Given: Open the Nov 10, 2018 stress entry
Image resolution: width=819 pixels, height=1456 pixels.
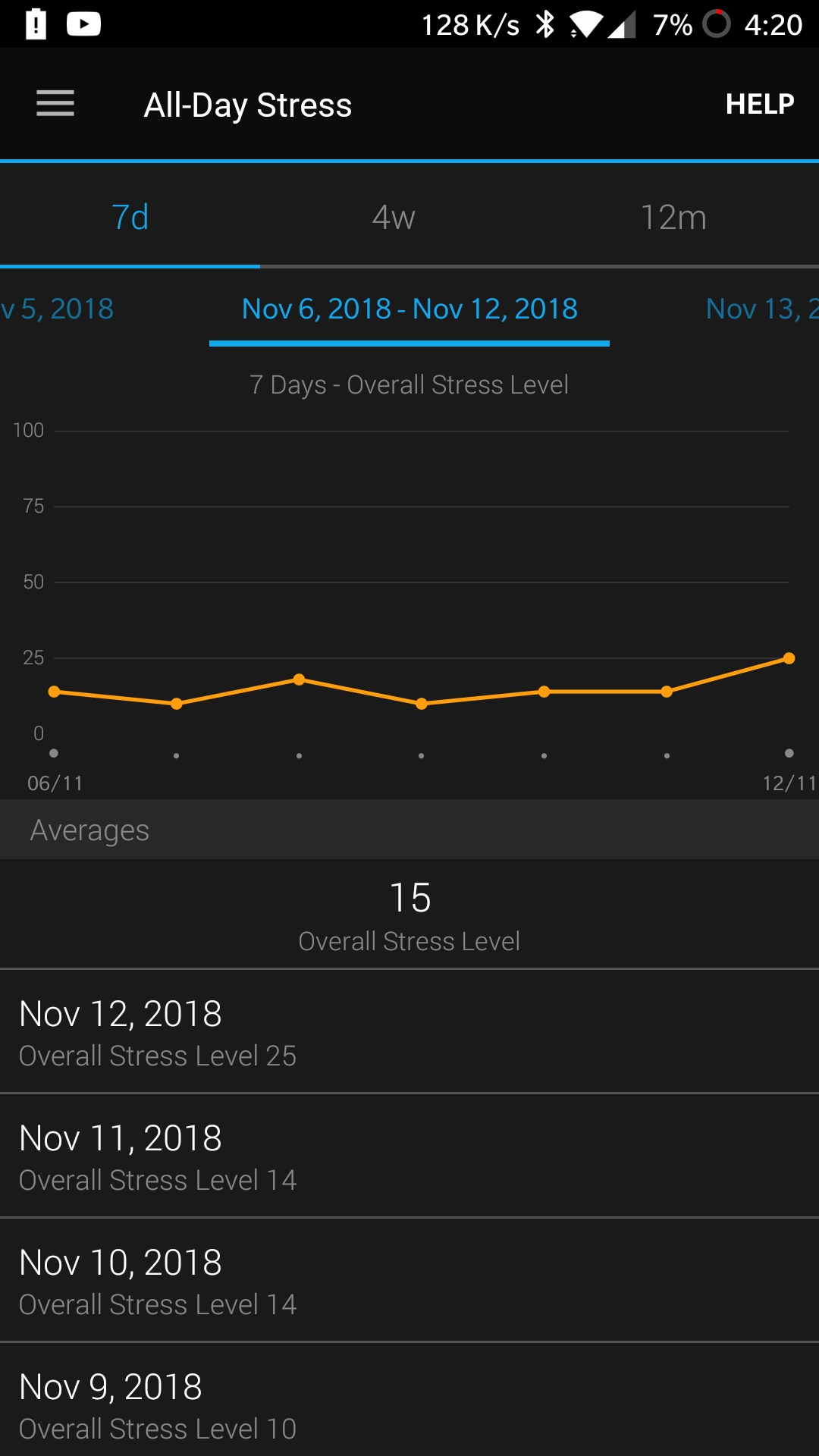Looking at the screenshot, I should point(409,1281).
